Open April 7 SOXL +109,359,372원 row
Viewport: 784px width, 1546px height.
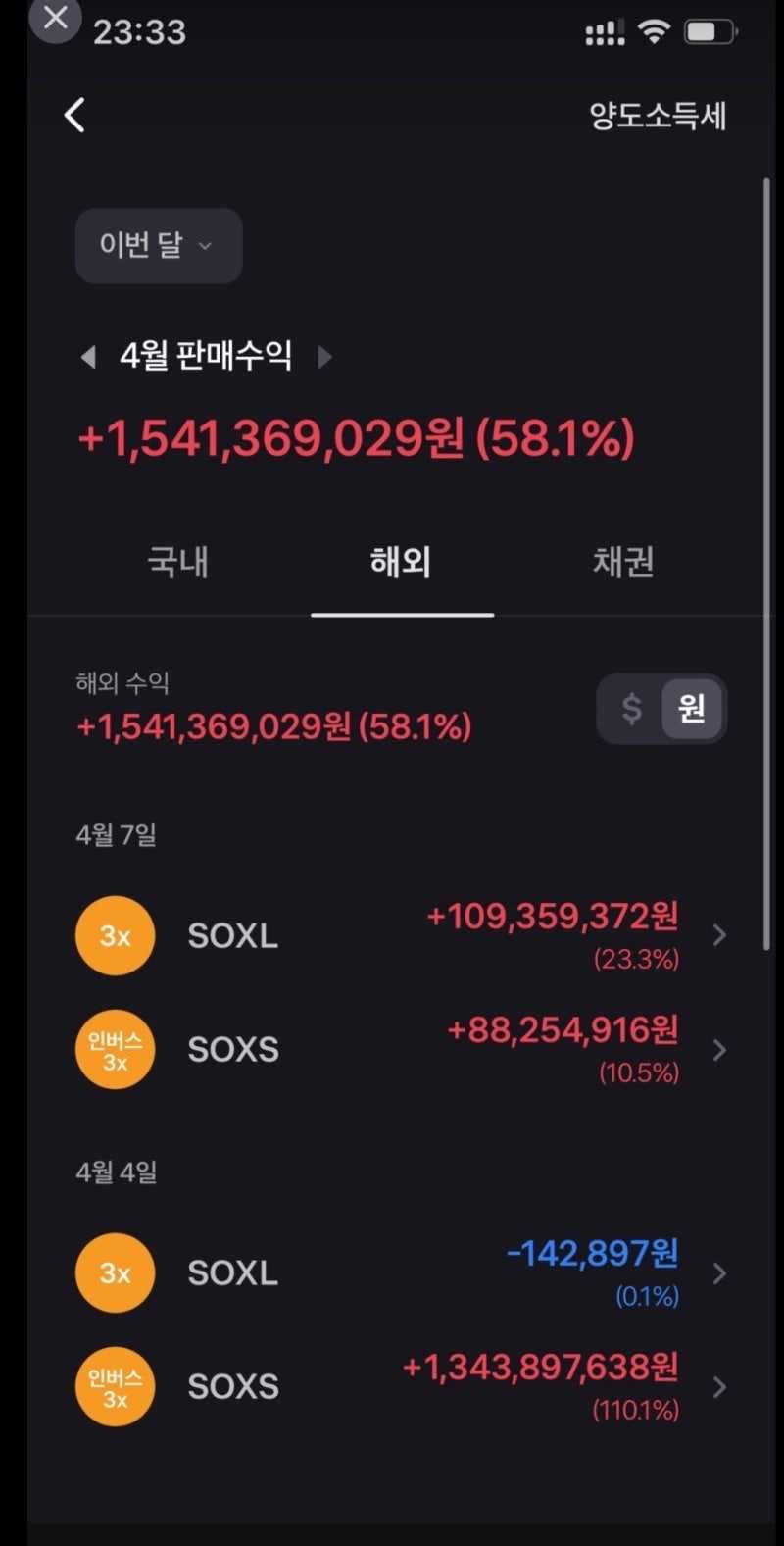pos(400,935)
